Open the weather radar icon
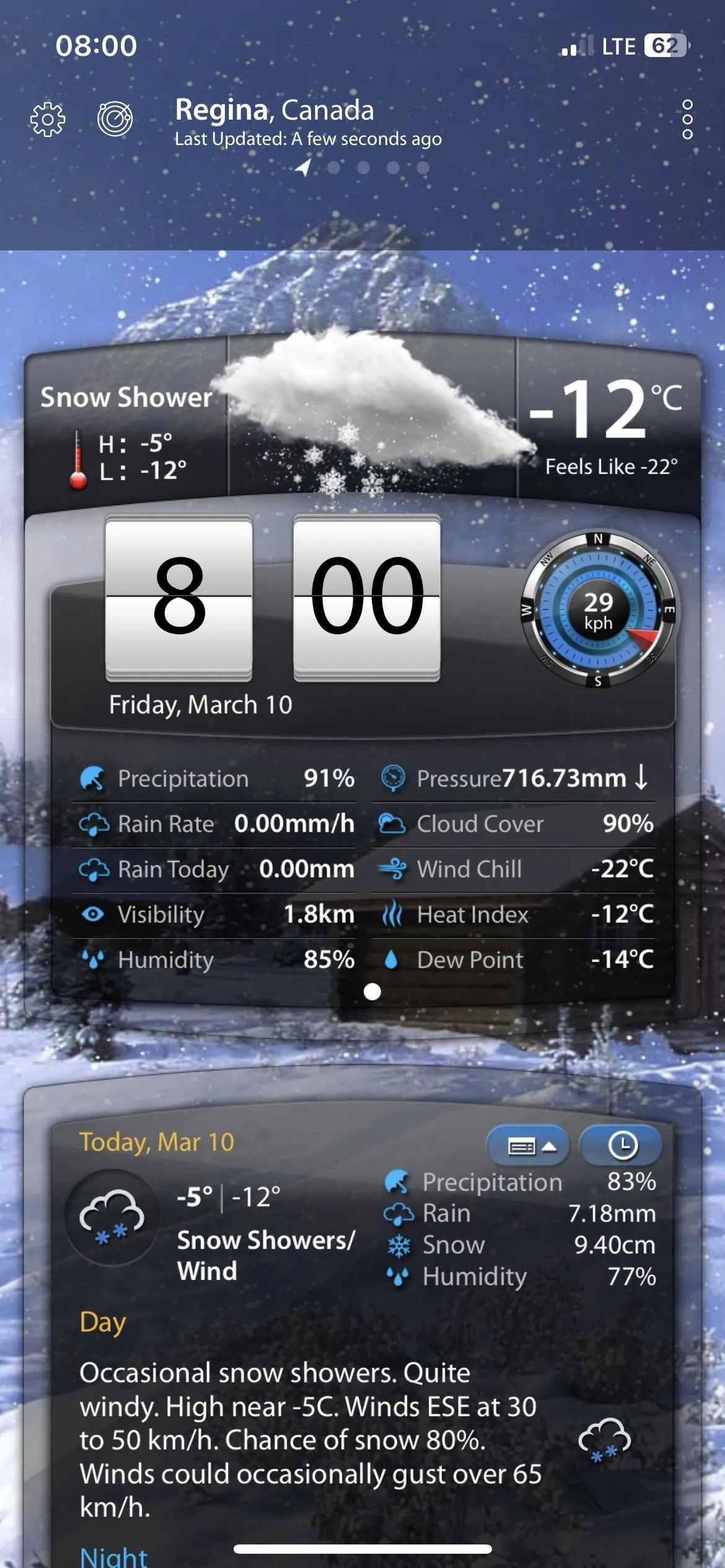Image resolution: width=725 pixels, height=1568 pixels. click(x=115, y=118)
